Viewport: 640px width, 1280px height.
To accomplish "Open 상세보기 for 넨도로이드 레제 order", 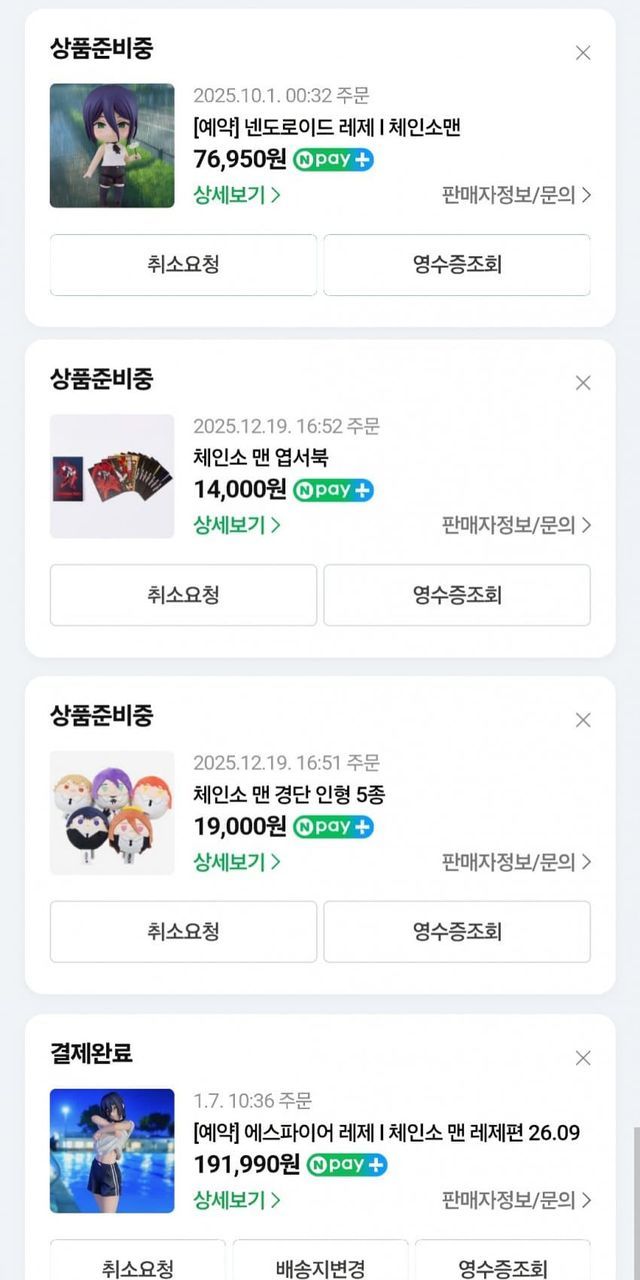I will 237,195.
